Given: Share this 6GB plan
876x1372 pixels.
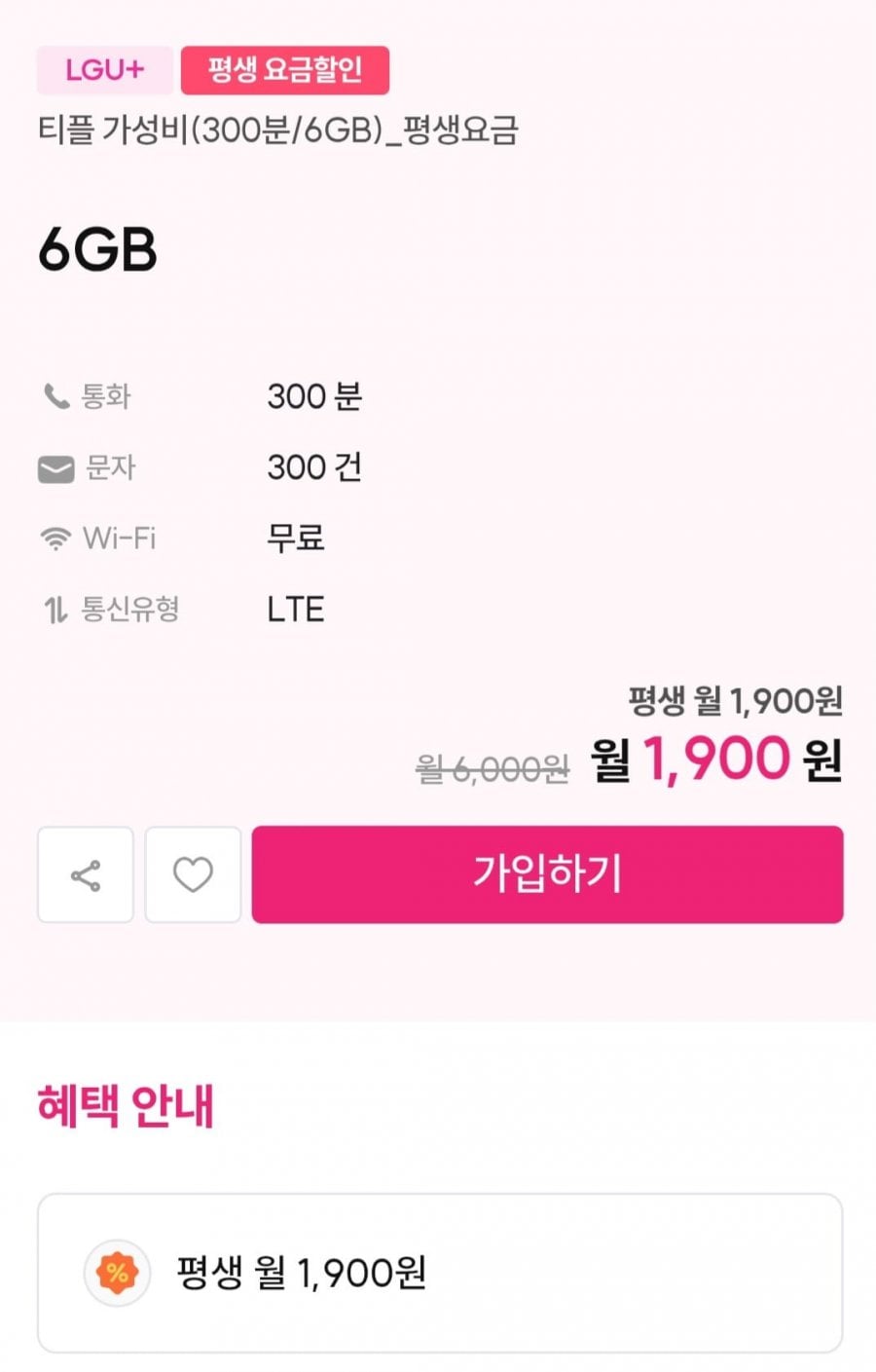Looking at the screenshot, I should (x=86, y=874).
